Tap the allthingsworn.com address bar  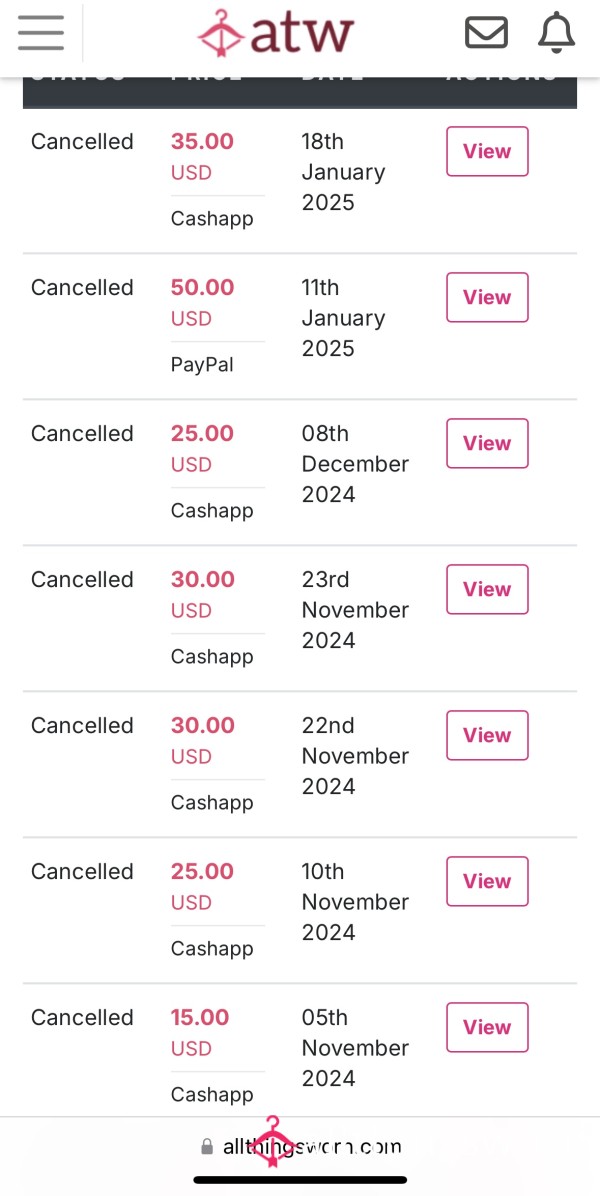pos(300,1146)
